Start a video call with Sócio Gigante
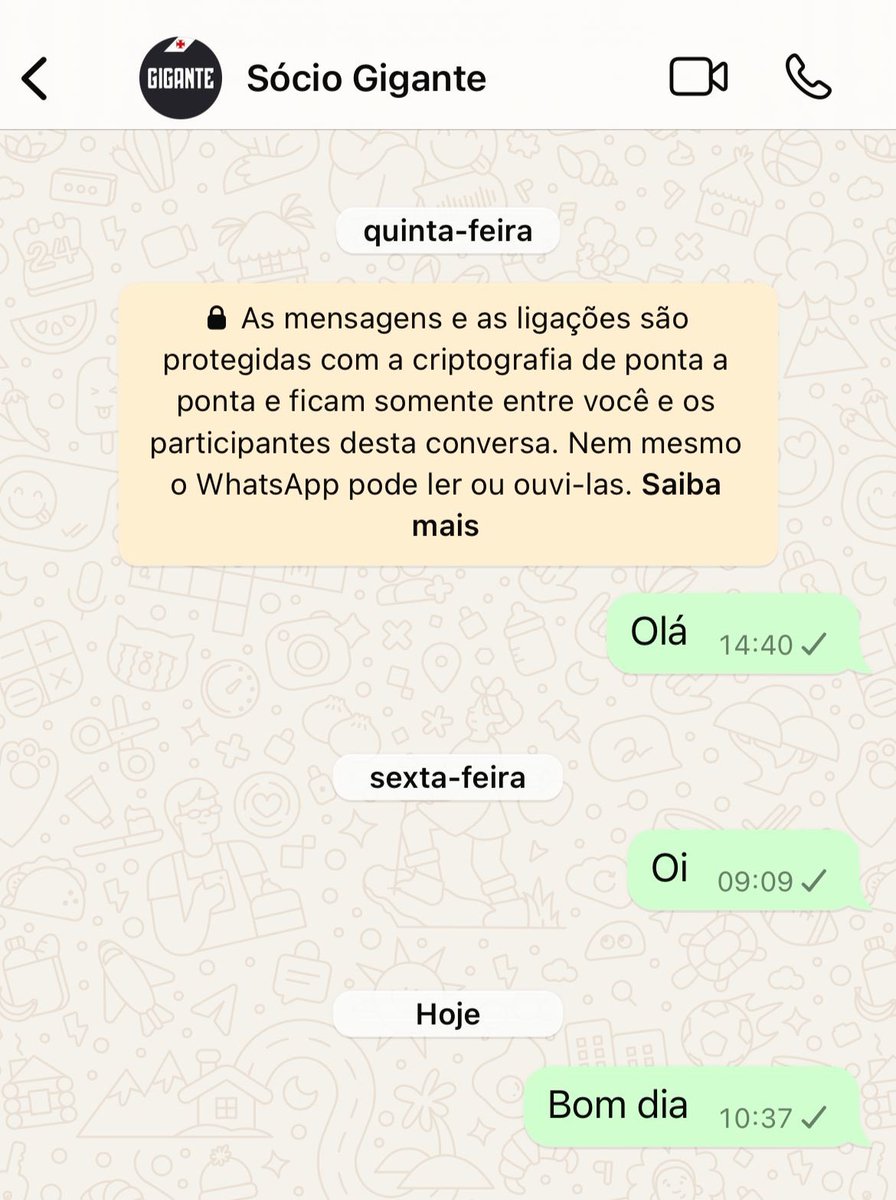Image resolution: width=896 pixels, height=1200 pixels. (x=698, y=77)
